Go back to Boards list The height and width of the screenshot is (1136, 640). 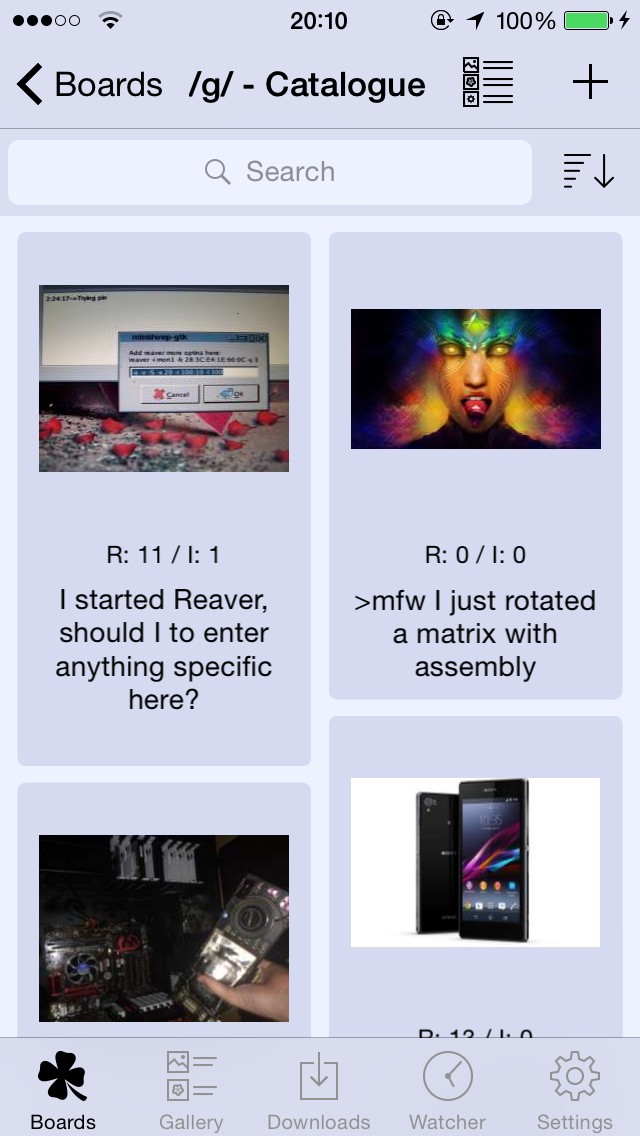click(89, 84)
